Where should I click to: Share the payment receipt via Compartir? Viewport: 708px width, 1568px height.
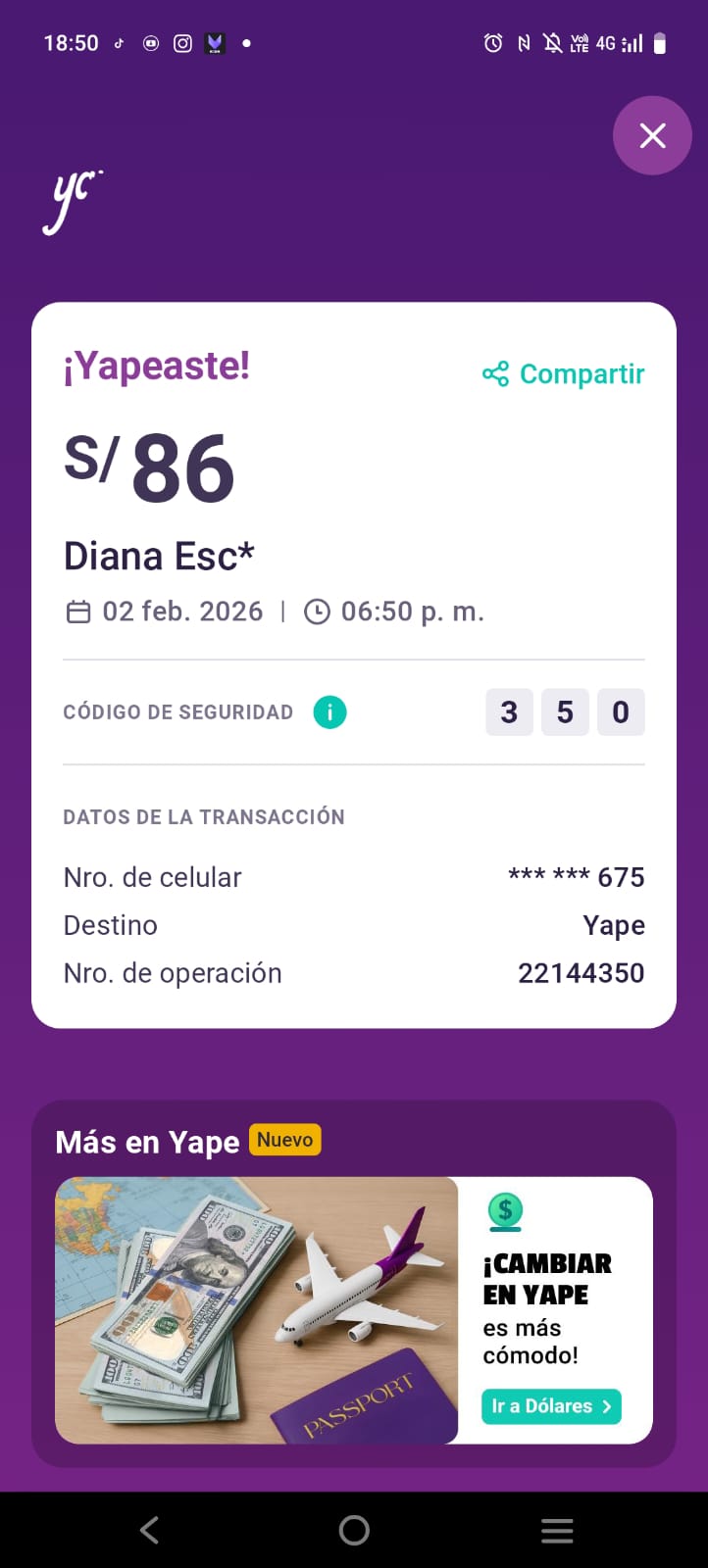pyautogui.click(x=563, y=374)
